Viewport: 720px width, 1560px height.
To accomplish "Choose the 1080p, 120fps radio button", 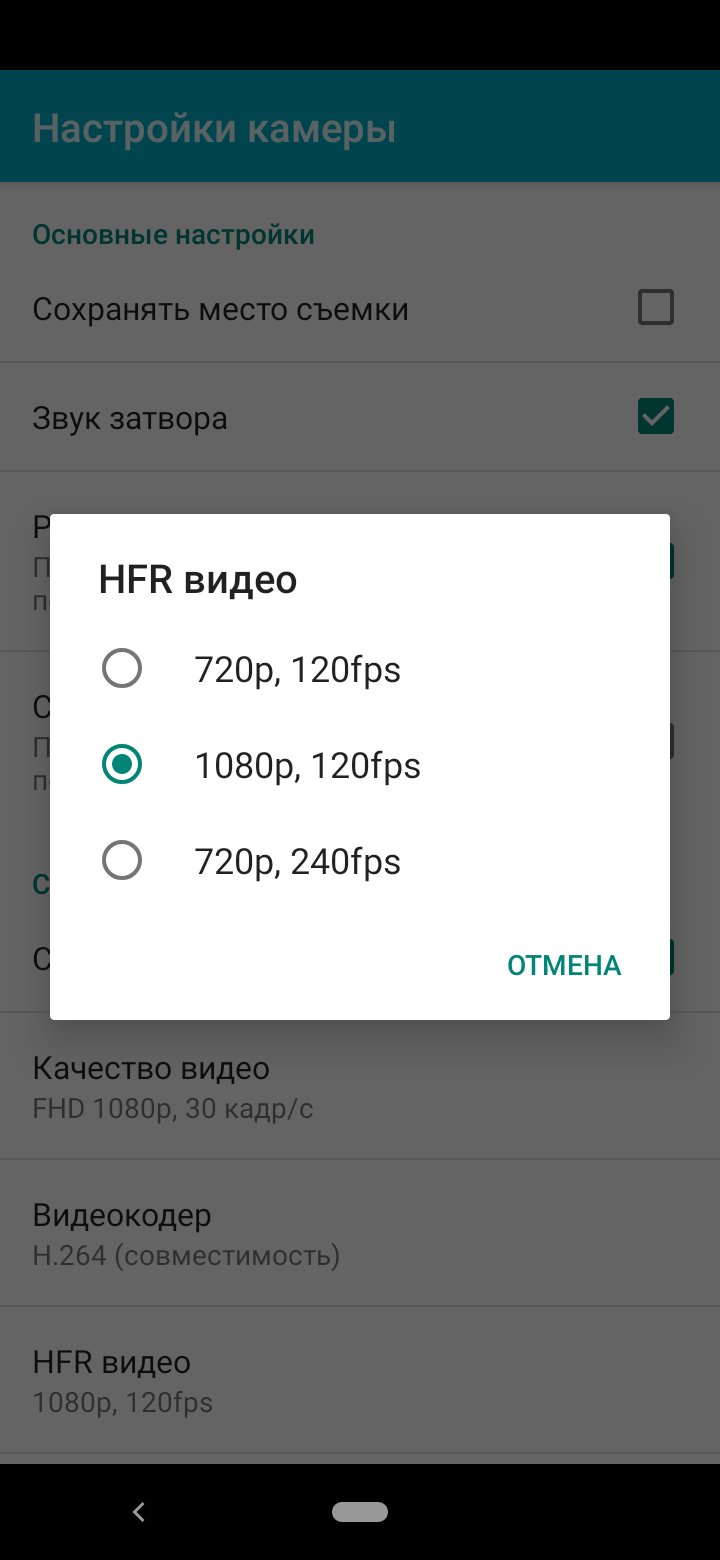I will click(x=122, y=765).
